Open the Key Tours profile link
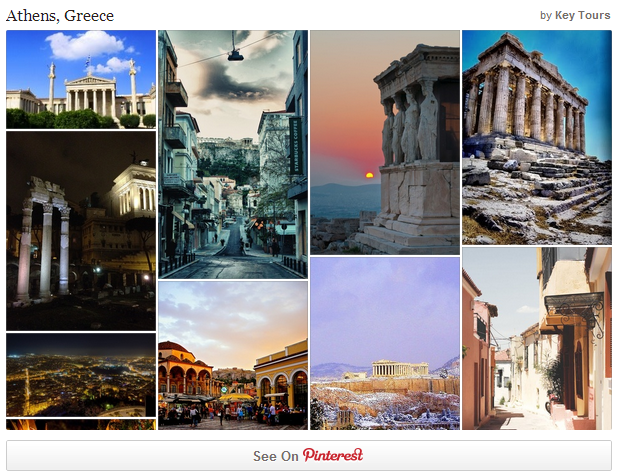Viewport: 620px width, 475px height. click(x=582, y=15)
